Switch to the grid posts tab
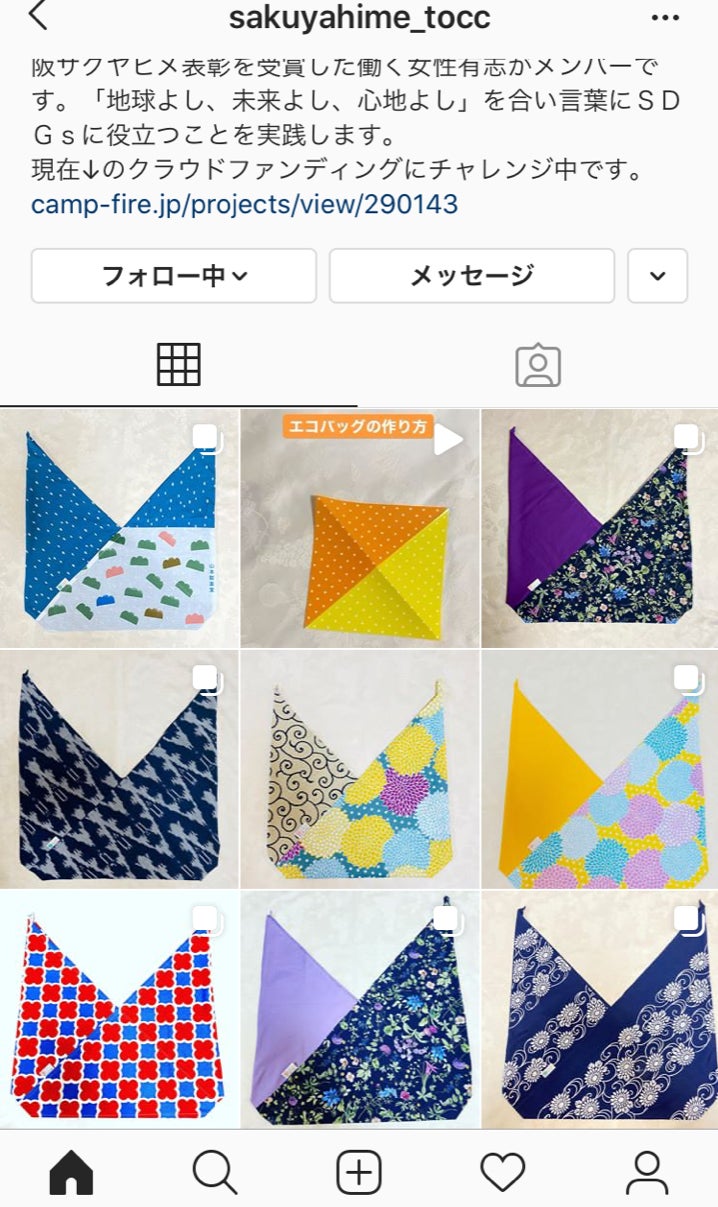718x1207 pixels. click(179, 365)
